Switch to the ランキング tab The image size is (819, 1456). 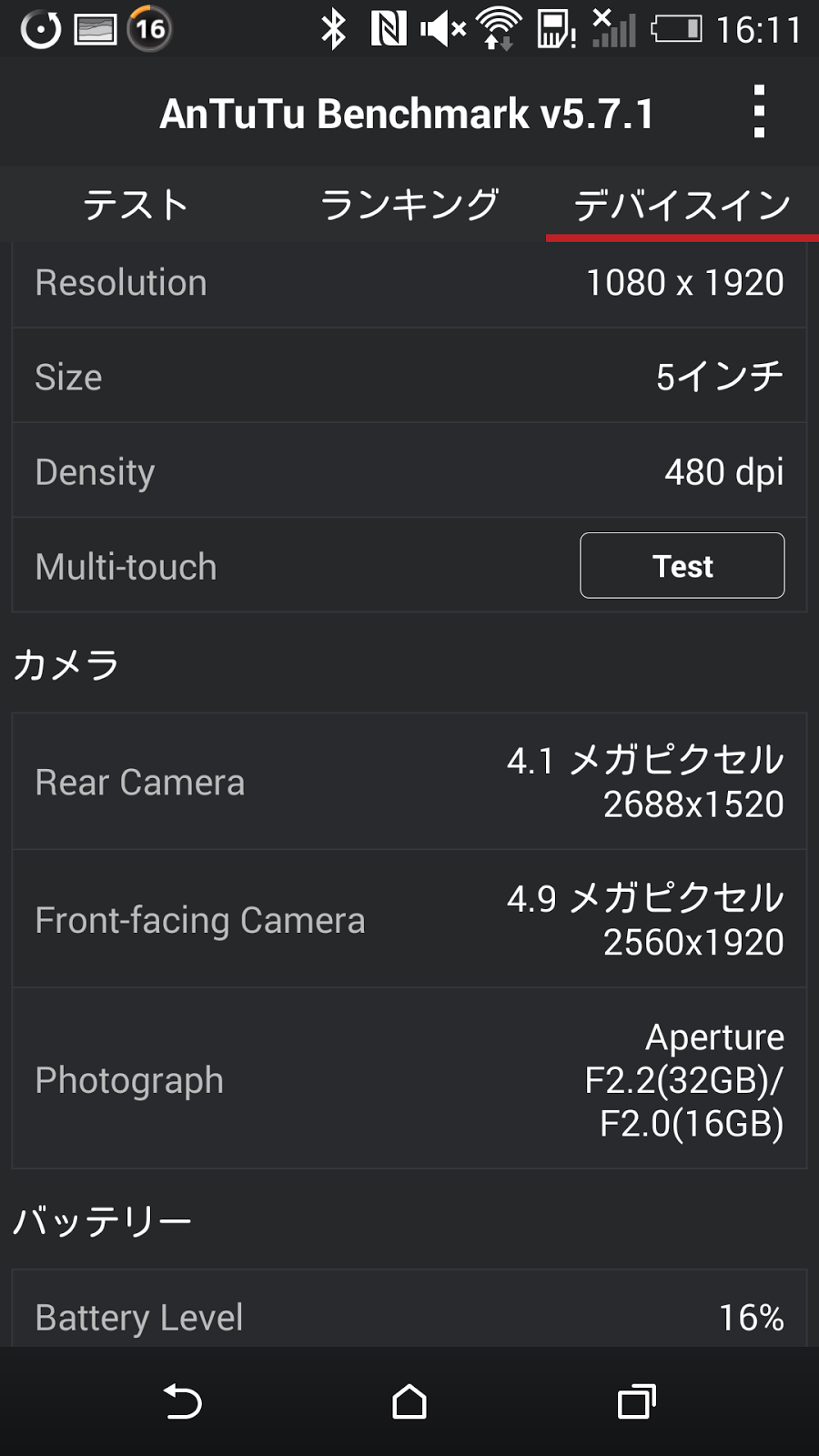[409, 205]
